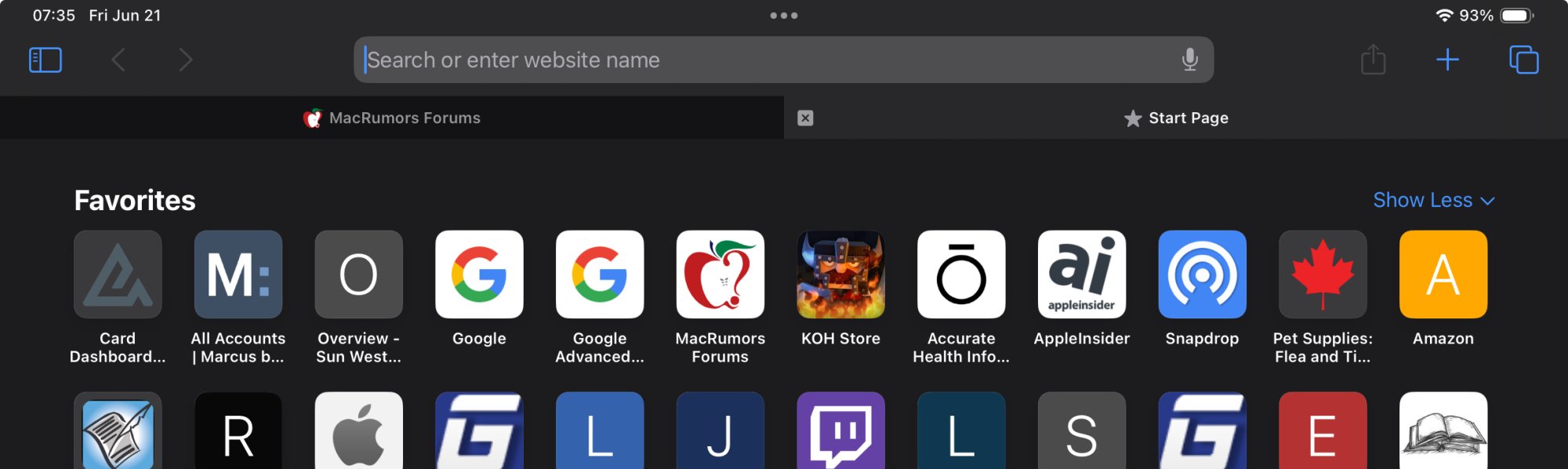Open the All Accounts favorite
The height and width of the screenshot is (469, 1568).
[x=238, y=274]
